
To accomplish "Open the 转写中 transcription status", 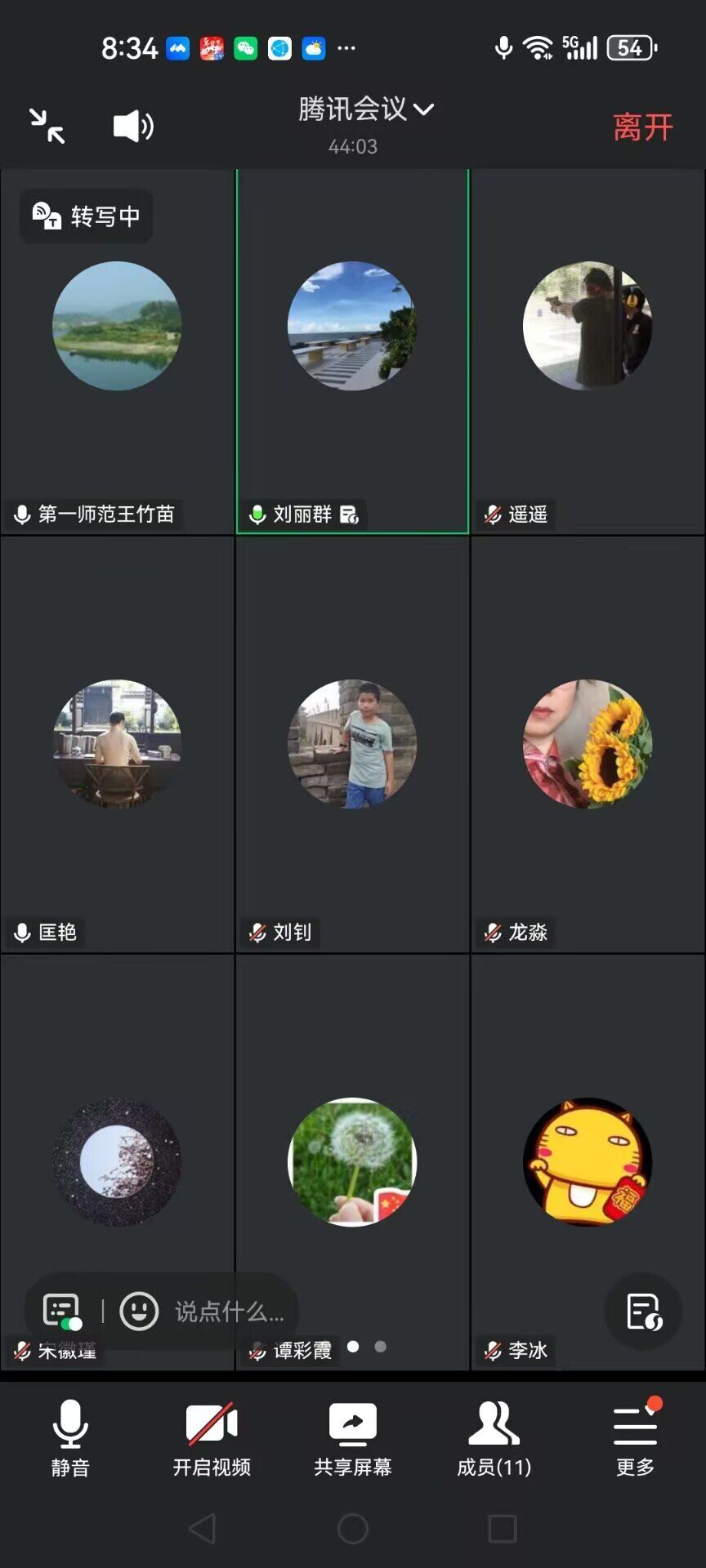I will 87,216.
